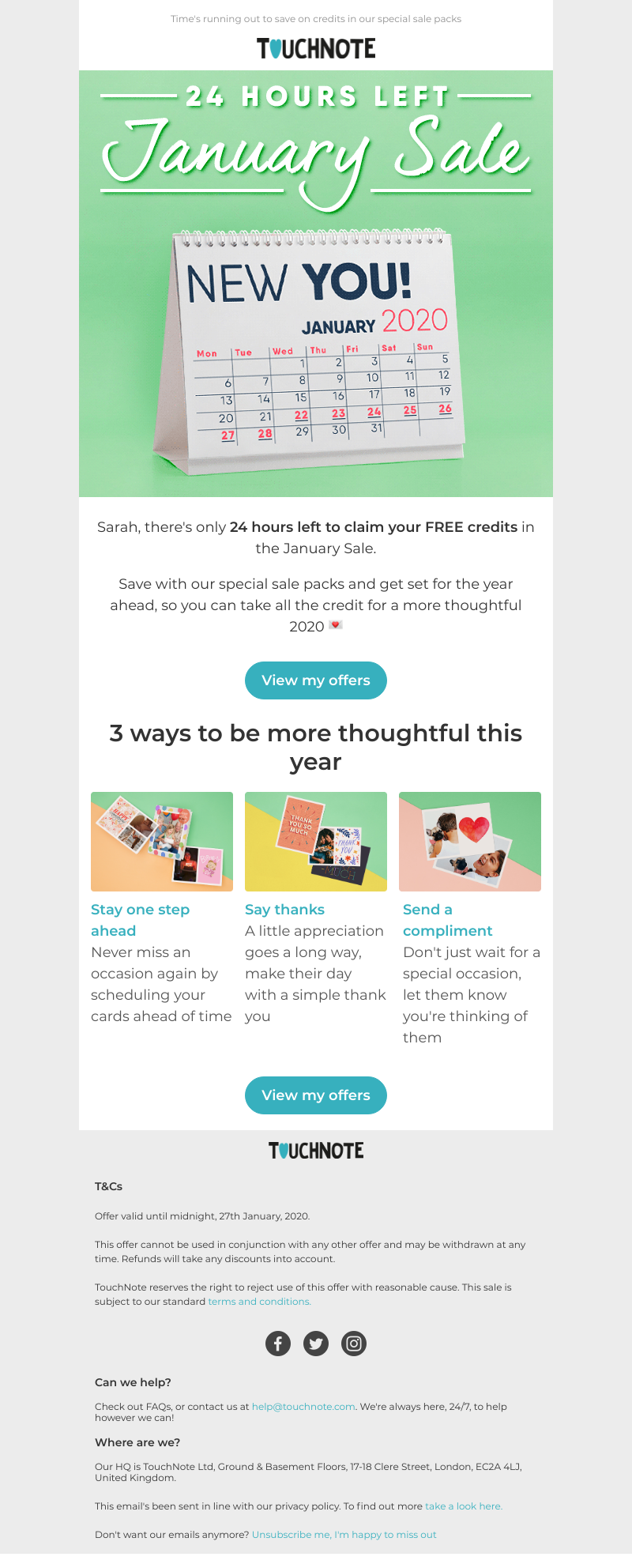Screen dimensions: 632x1568
Task: Tap Unsubscribe me, I'm happy to miss out
Action: coord(344,1535)
